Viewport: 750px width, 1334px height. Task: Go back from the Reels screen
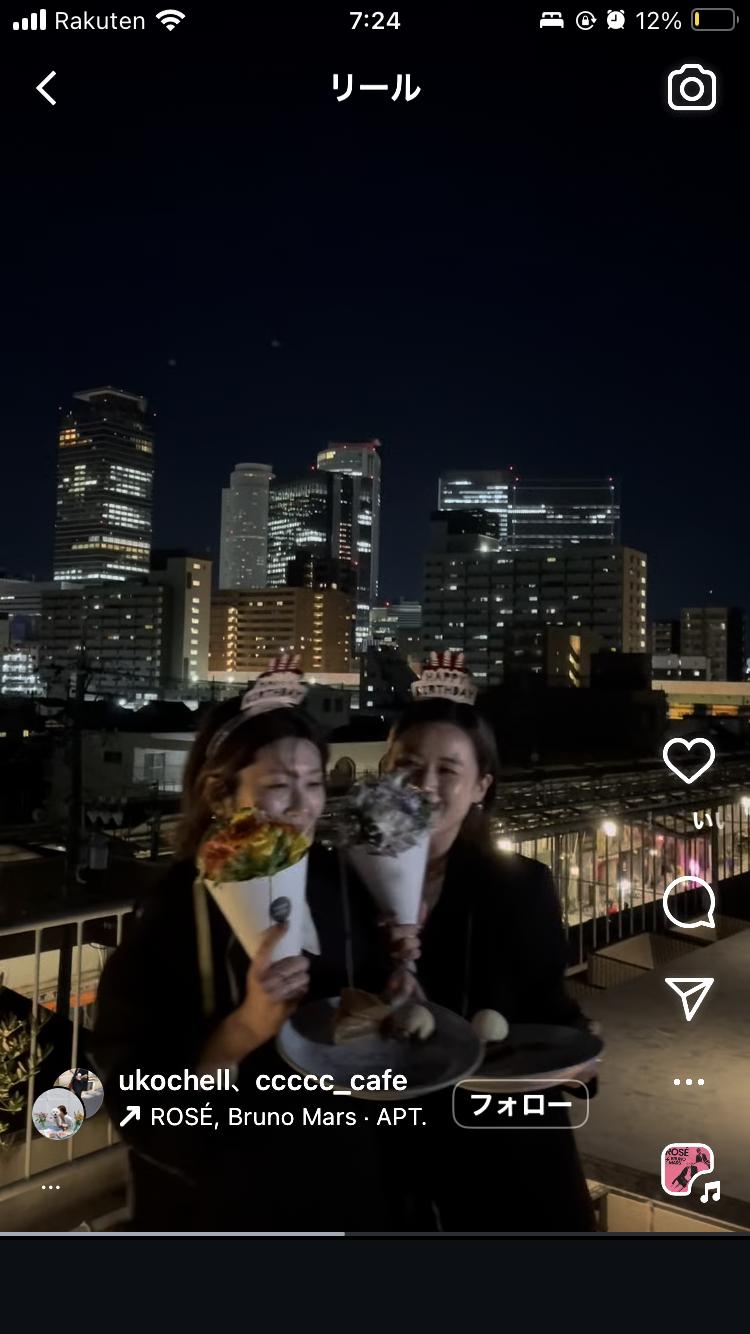pos(46,88)
